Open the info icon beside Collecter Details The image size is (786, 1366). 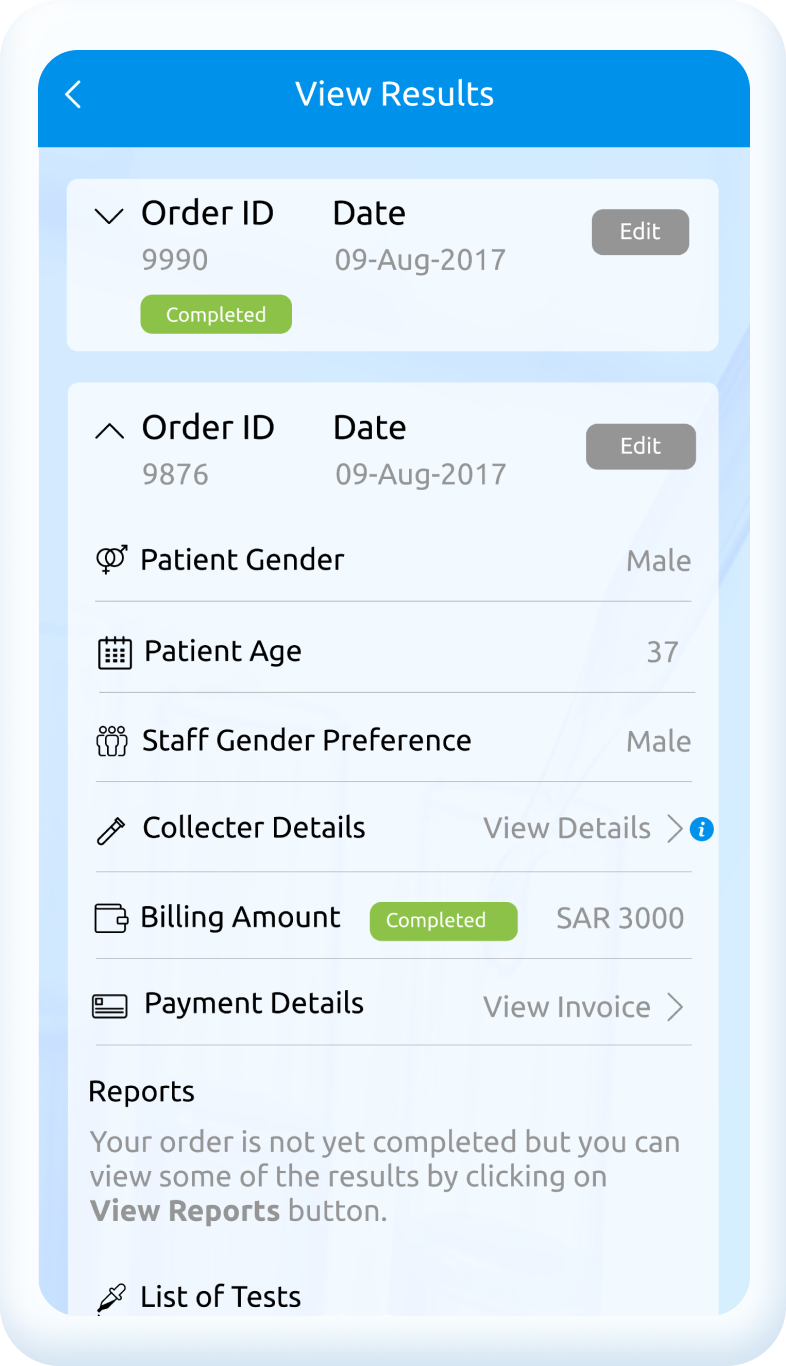pos(702,829)
